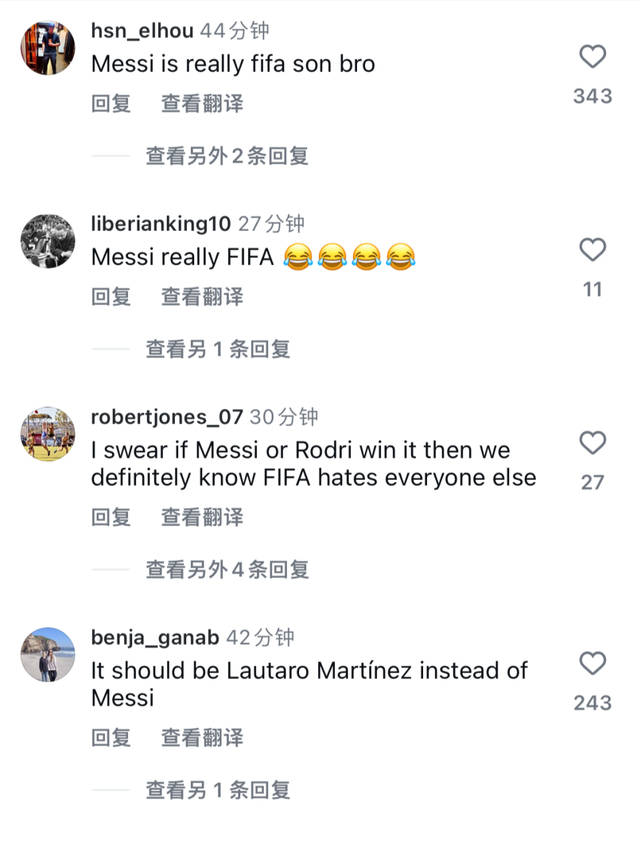View translation of robertjones_07's comment
Viewport: 640px width, 843px height.
tap(202, 517)
